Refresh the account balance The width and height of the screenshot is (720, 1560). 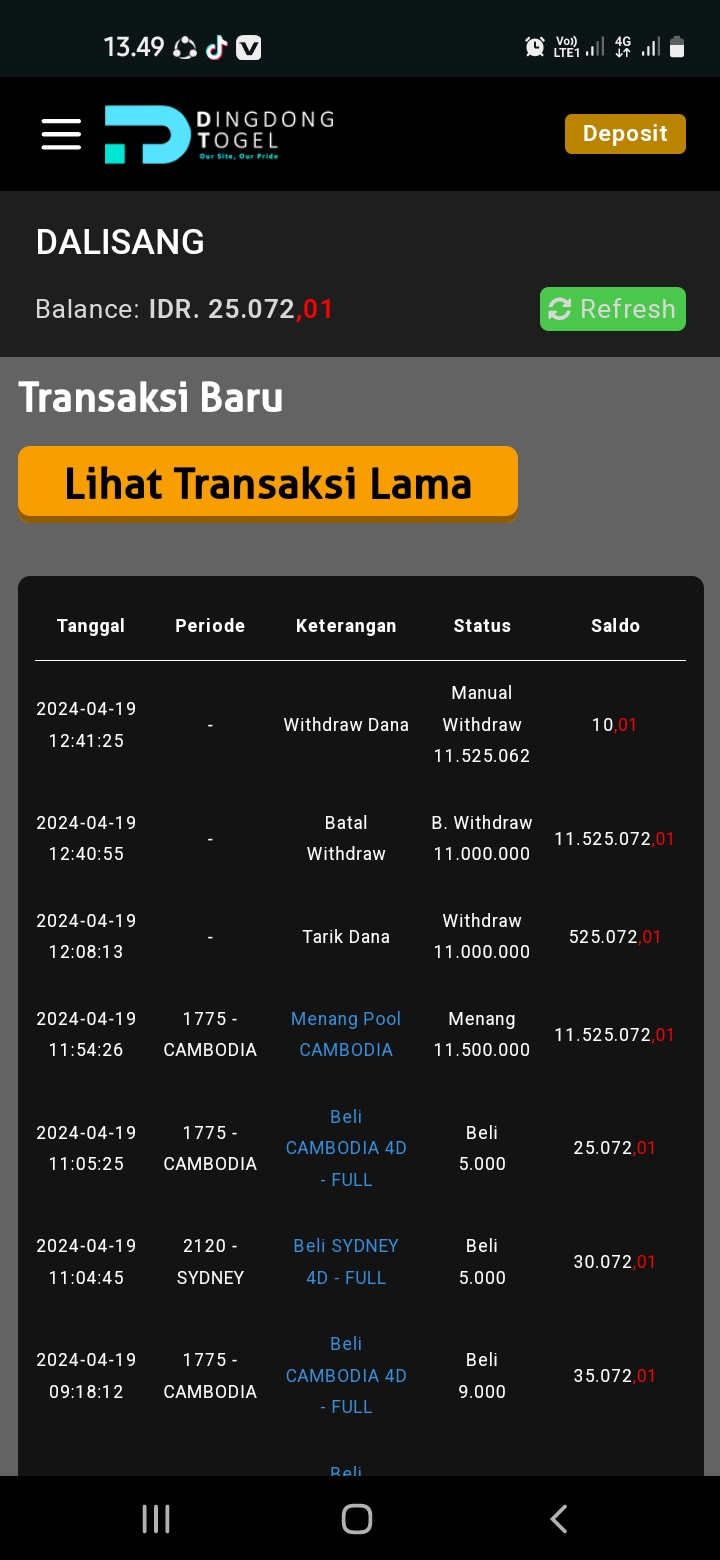click(612, 309)
